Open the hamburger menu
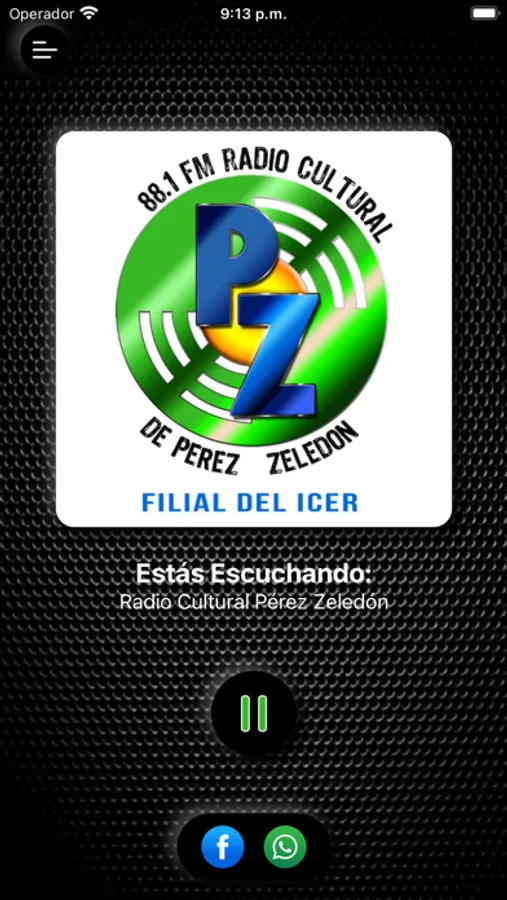 pyautogui.click(x=45, y=51)
